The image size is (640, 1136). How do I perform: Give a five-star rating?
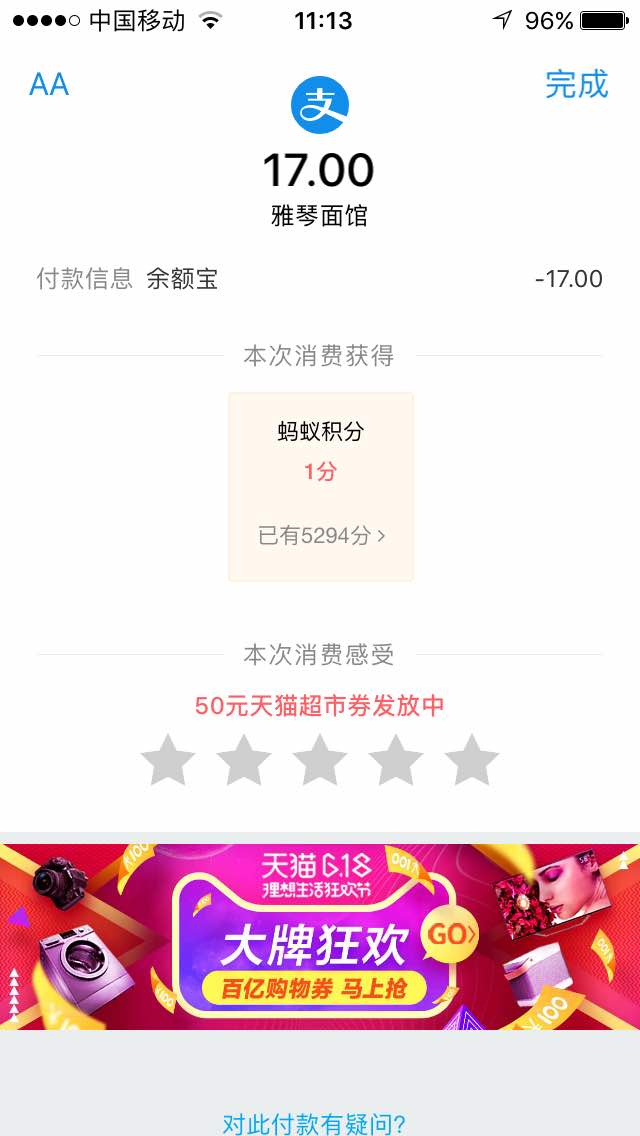pos(472,760)
